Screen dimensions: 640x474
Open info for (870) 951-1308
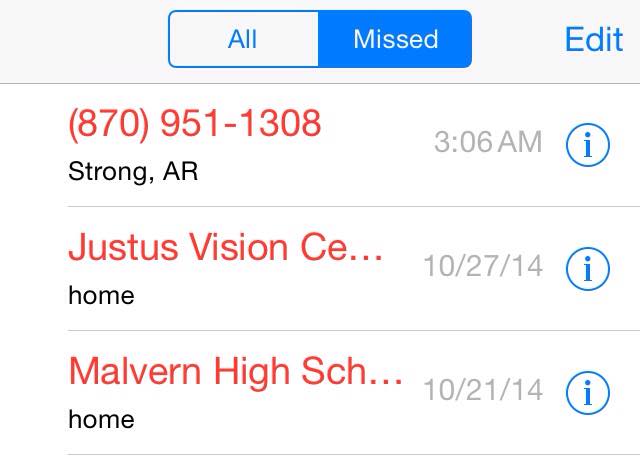click(x=587, y=146)
